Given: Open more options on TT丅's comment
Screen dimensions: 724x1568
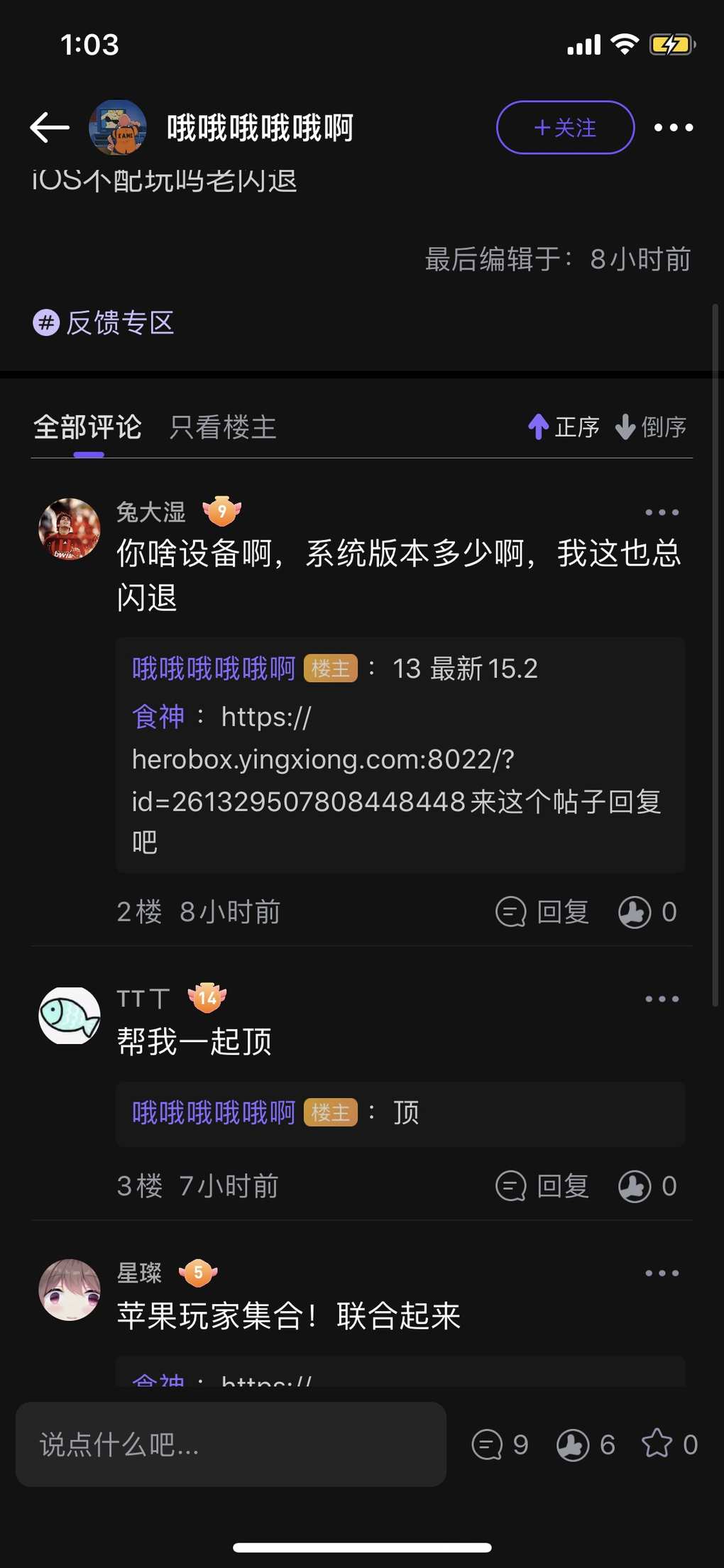Looking at the screenshot, I should tap(662, 999).
